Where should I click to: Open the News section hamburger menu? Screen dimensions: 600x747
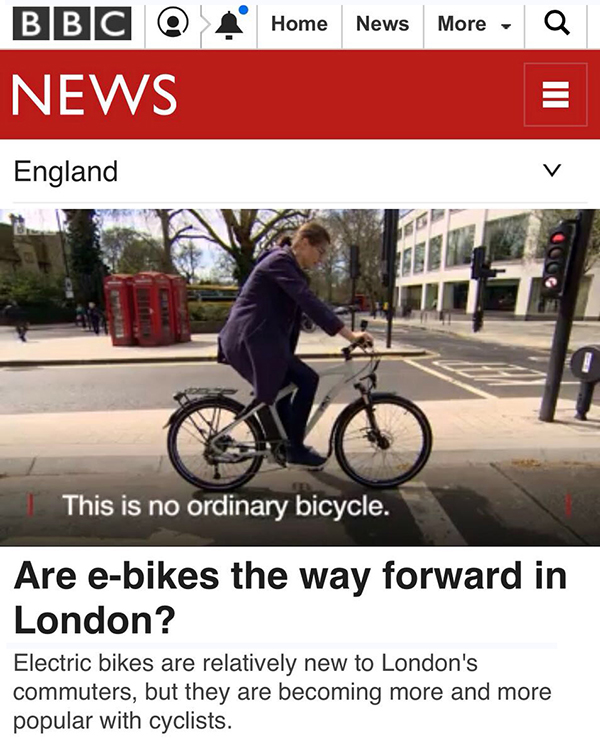555,95
